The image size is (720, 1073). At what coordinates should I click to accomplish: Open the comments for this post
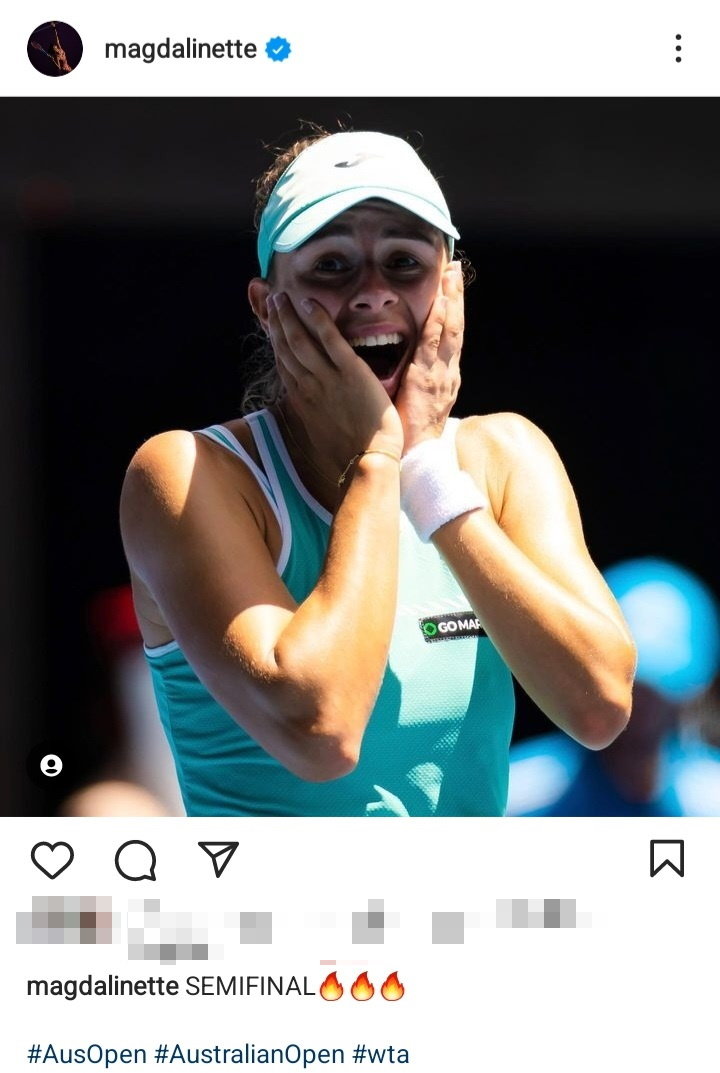point(135,859)
